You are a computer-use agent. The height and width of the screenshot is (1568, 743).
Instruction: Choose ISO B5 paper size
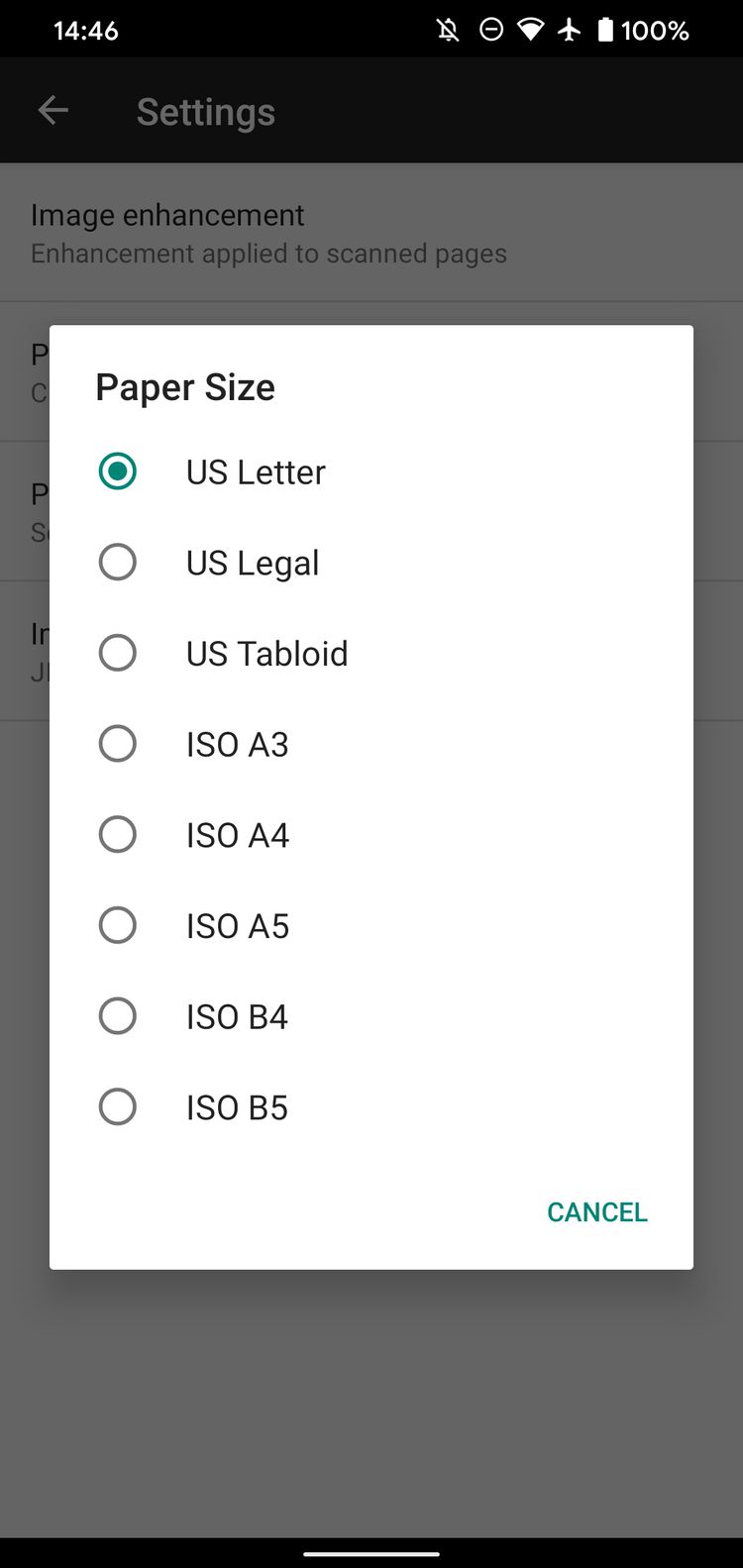(371, 1107)
